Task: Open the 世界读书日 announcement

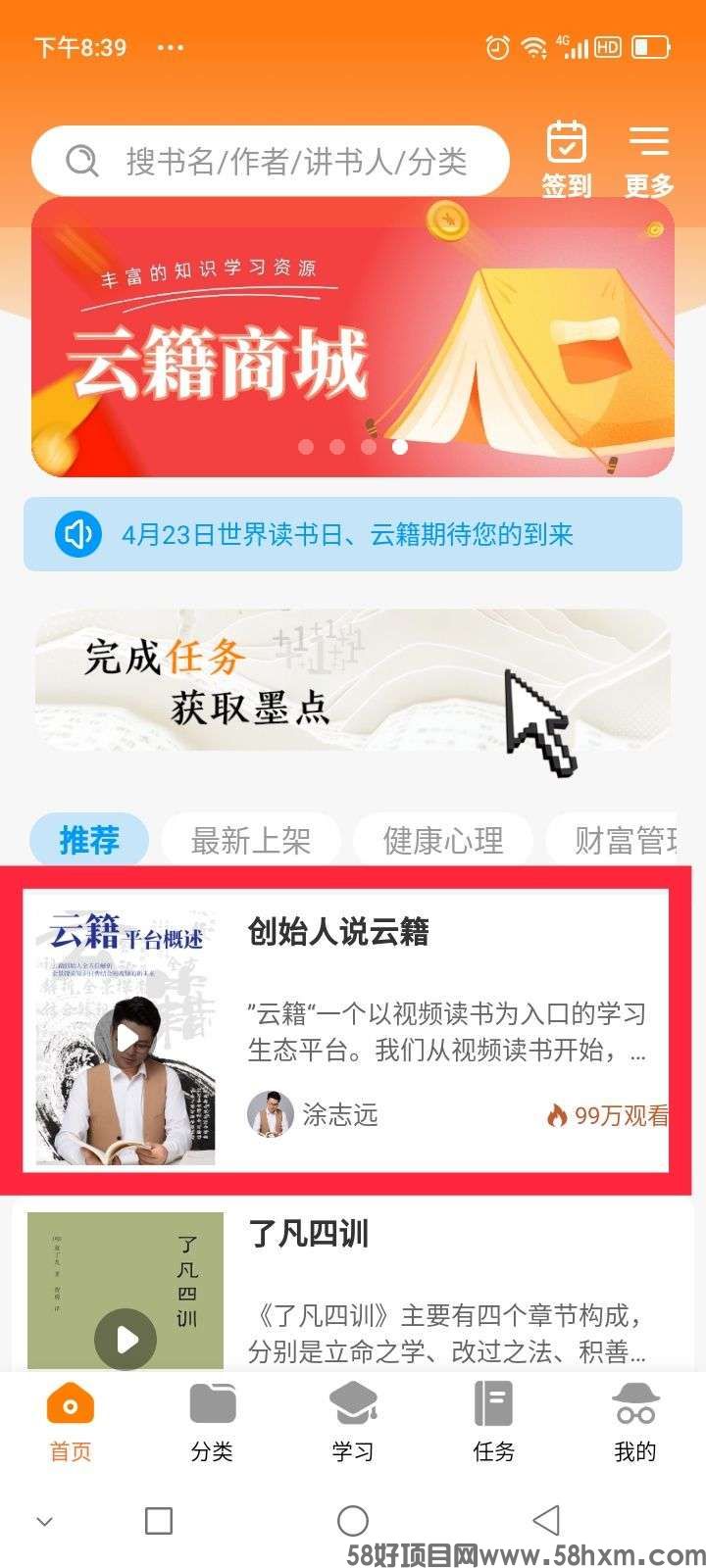Action: click(353, 534)
